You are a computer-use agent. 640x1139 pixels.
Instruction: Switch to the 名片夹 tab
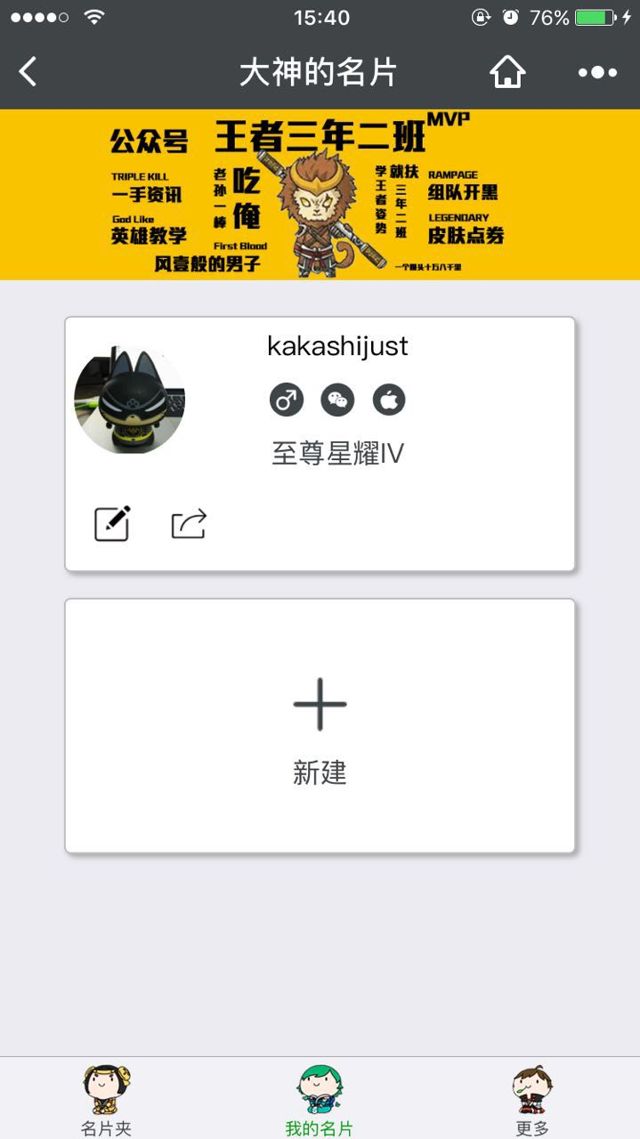(107, 1100)
